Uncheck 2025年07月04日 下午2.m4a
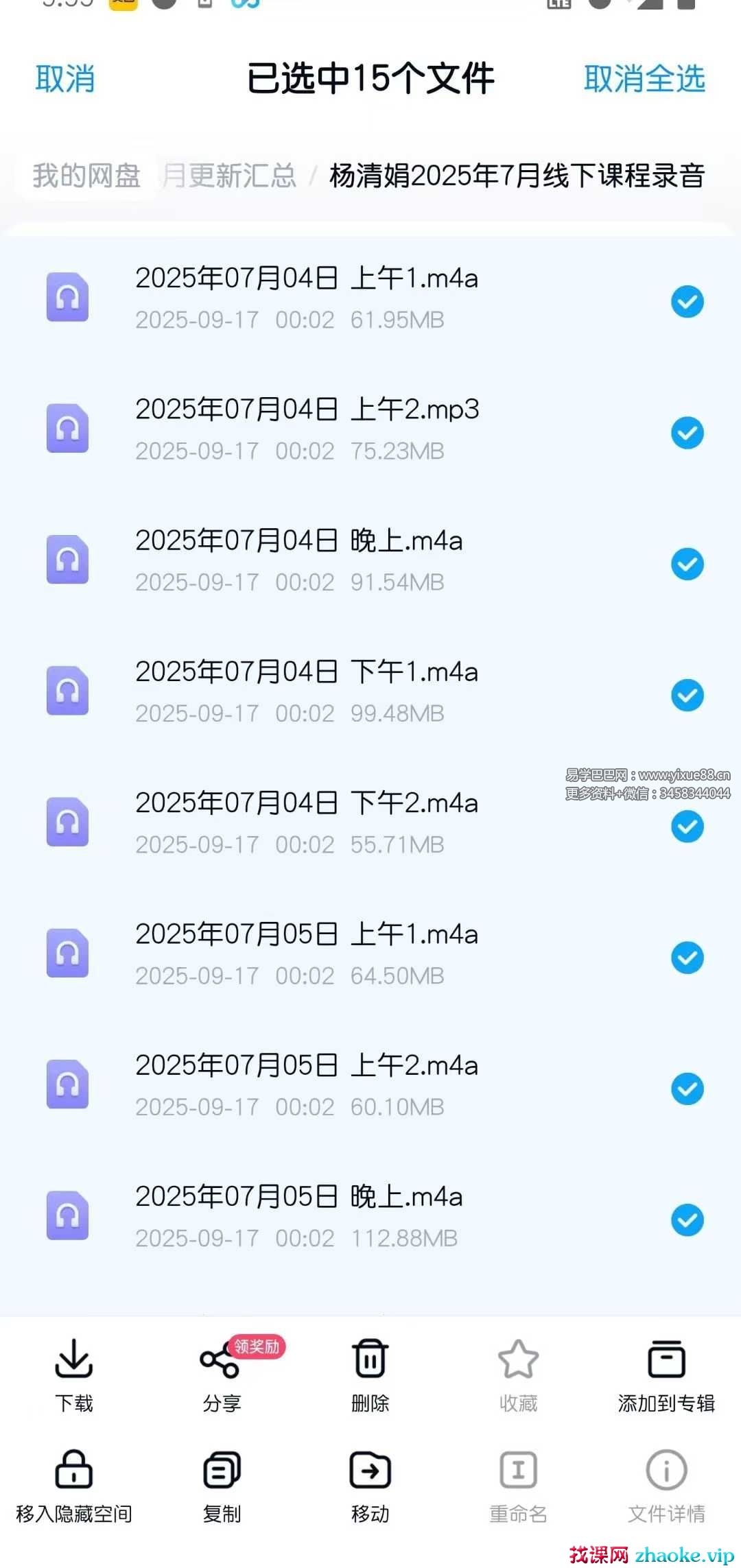 (687, 827)
